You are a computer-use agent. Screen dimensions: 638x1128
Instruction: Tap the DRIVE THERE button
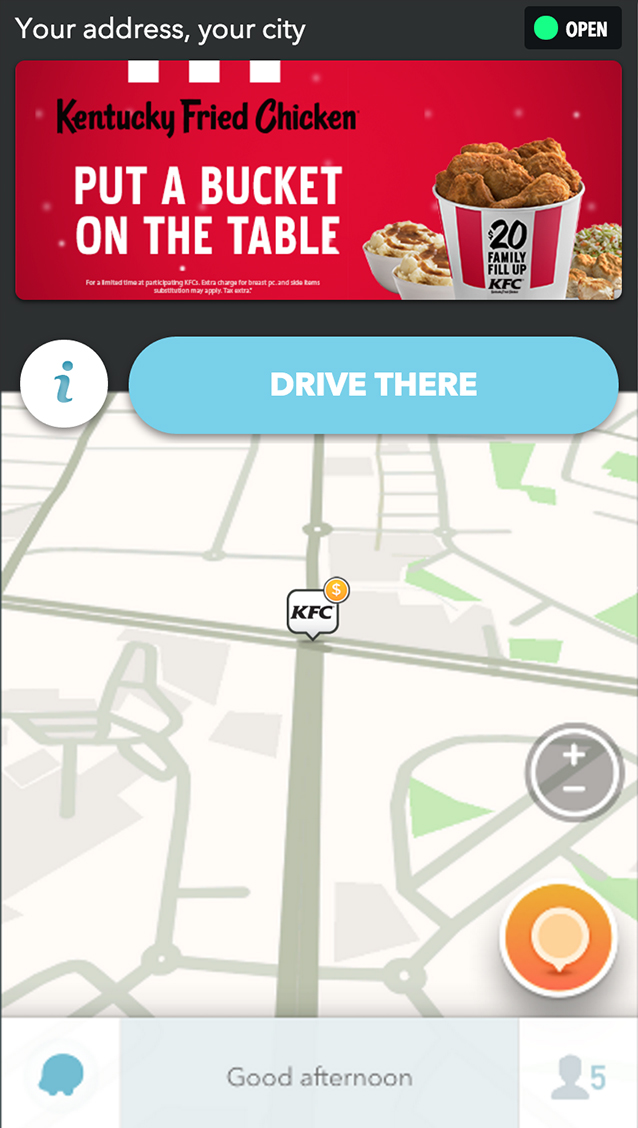[373, 385]
